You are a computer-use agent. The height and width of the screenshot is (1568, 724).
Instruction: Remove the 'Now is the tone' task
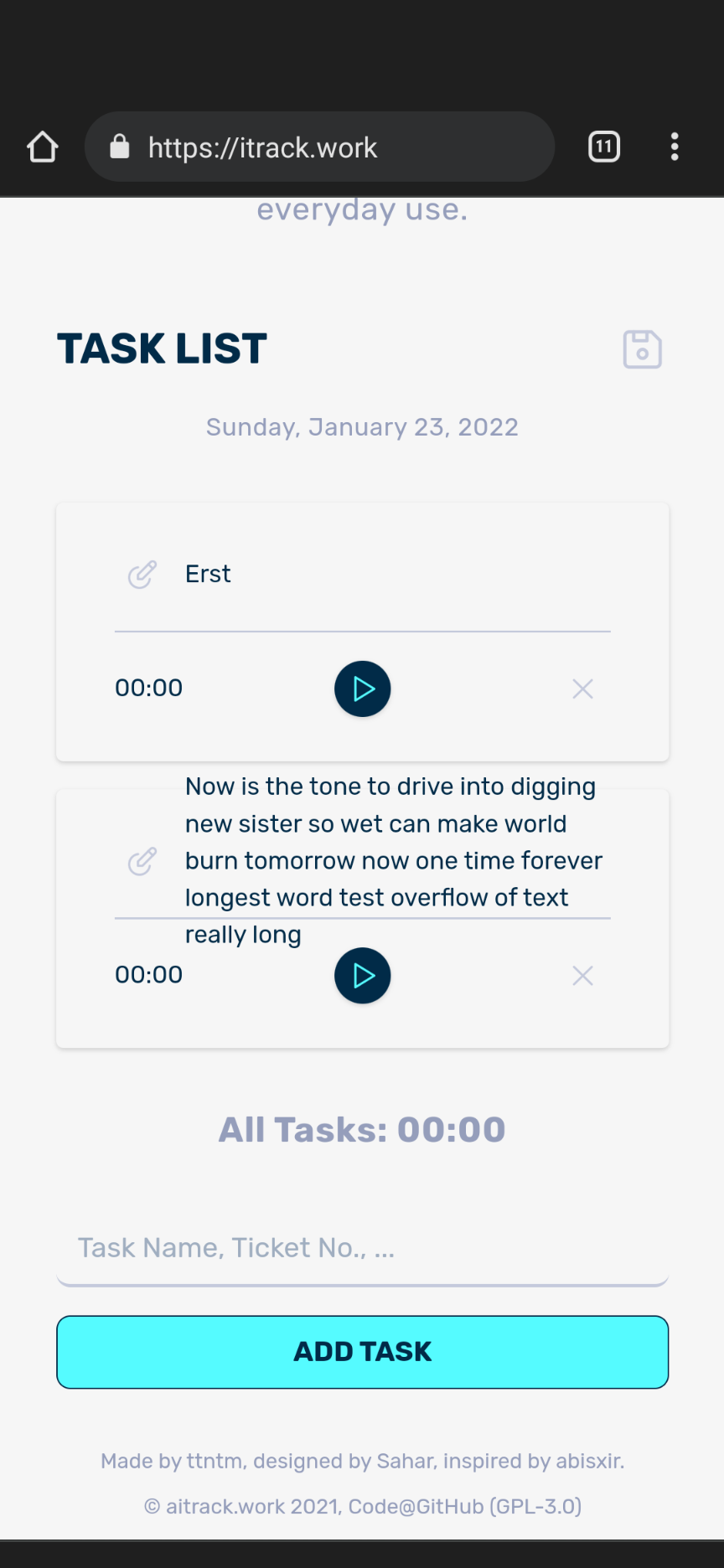[583, 976]
